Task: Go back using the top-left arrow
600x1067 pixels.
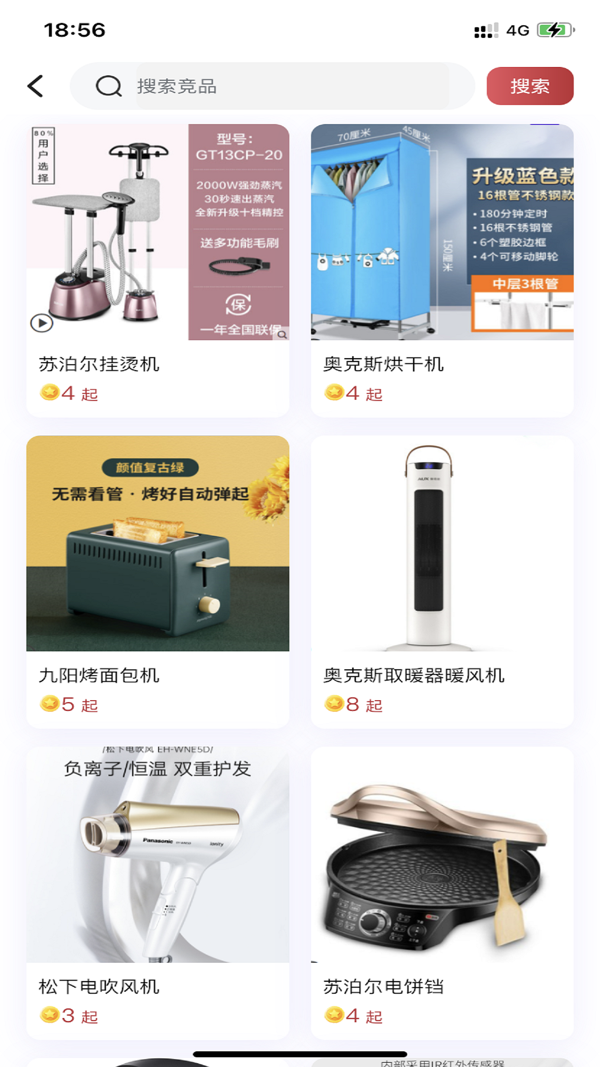Action: click(36, 86)
